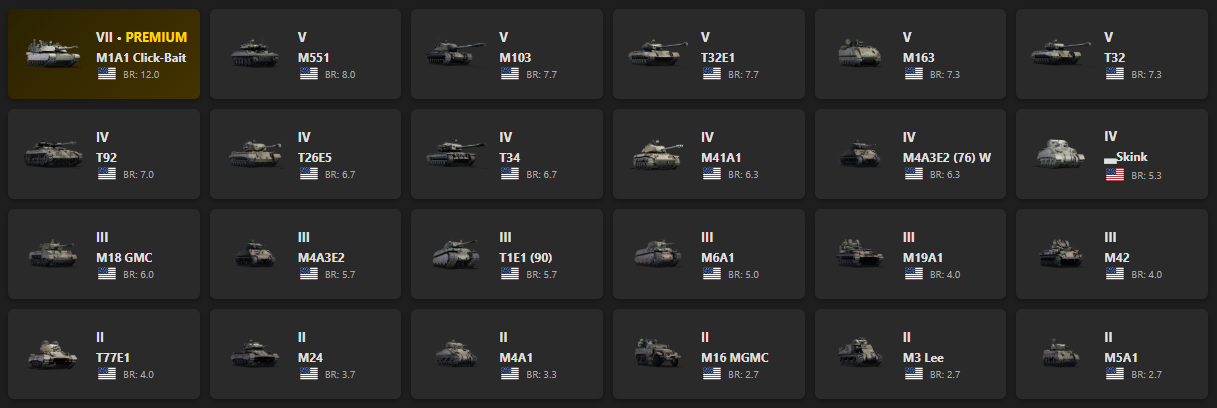
Task: Open the M16 MGMC card
Action: pyautogui.click(x=709, y=355)
